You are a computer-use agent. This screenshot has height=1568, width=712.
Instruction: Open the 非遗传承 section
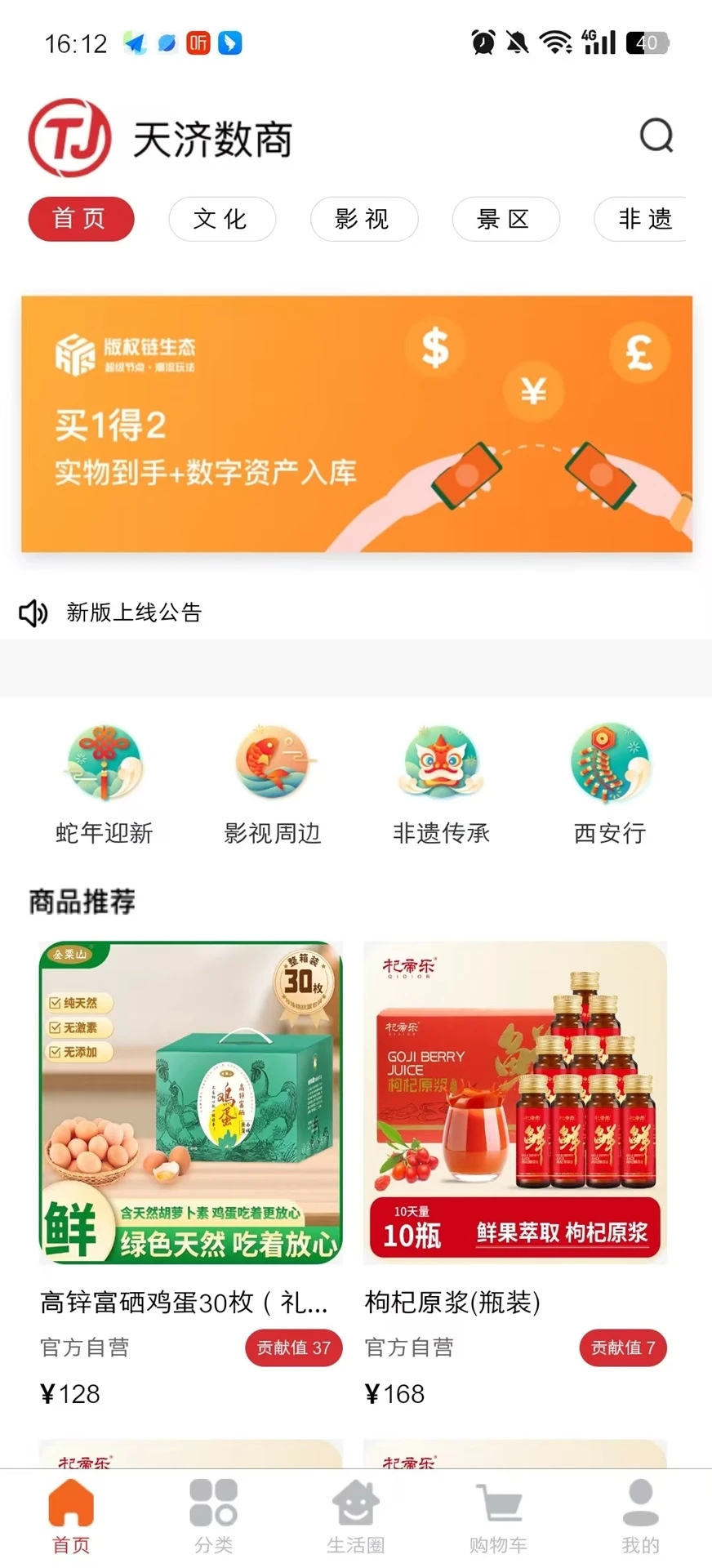coord(441,783)
